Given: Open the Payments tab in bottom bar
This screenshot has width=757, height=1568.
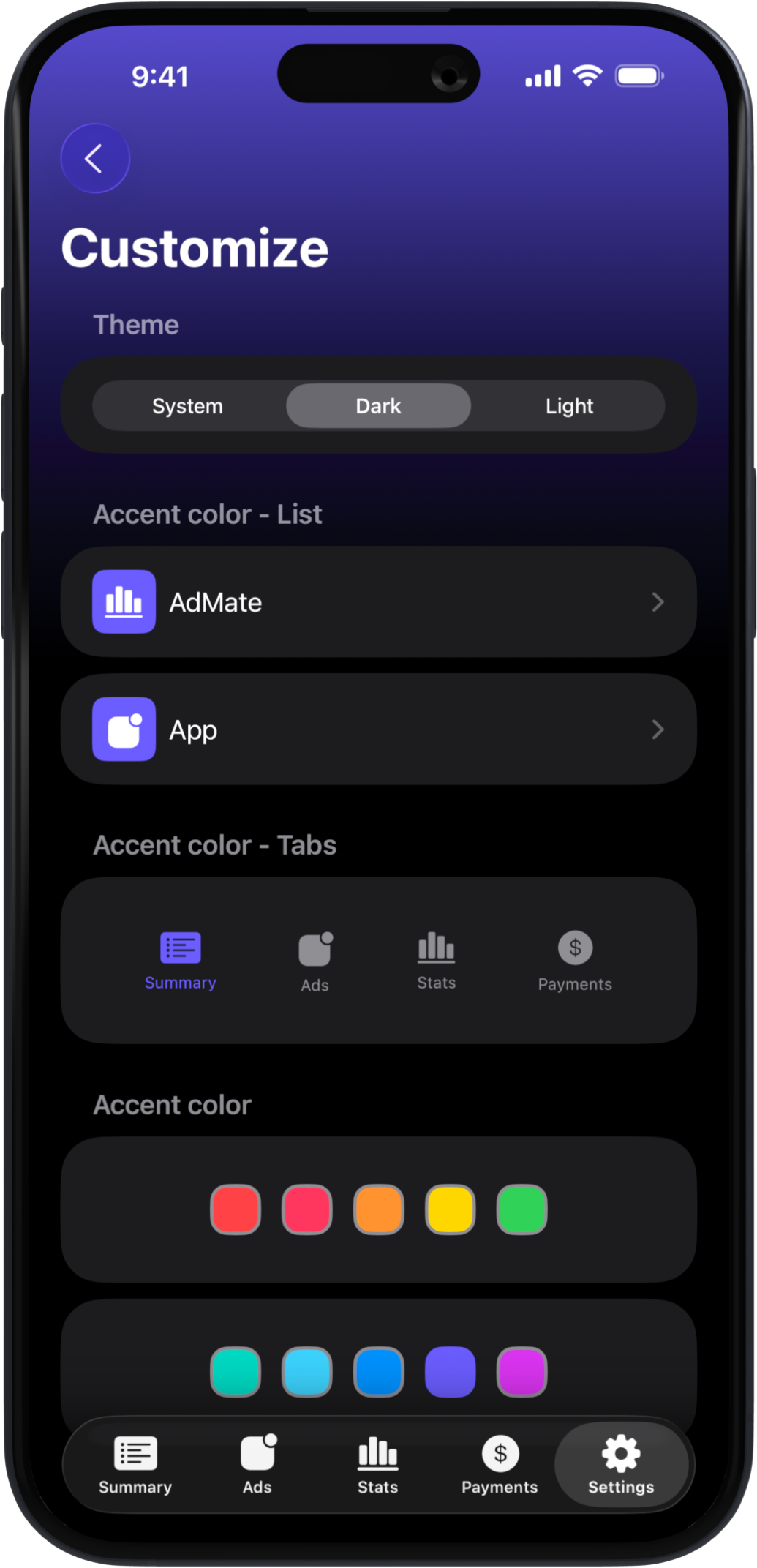Looking at the screenshot, I should point(500,1465).
